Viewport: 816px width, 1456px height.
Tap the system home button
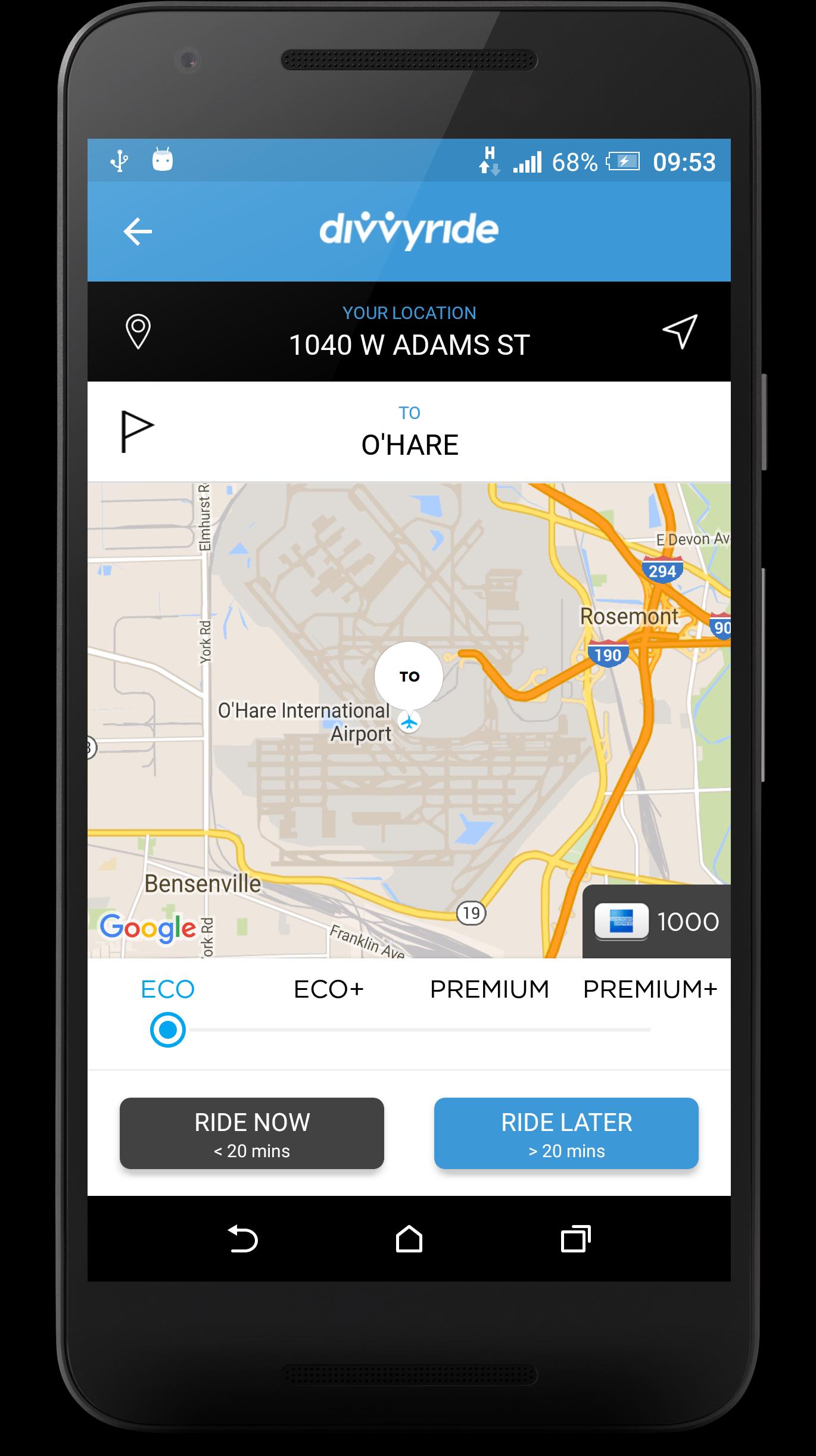409,1240
